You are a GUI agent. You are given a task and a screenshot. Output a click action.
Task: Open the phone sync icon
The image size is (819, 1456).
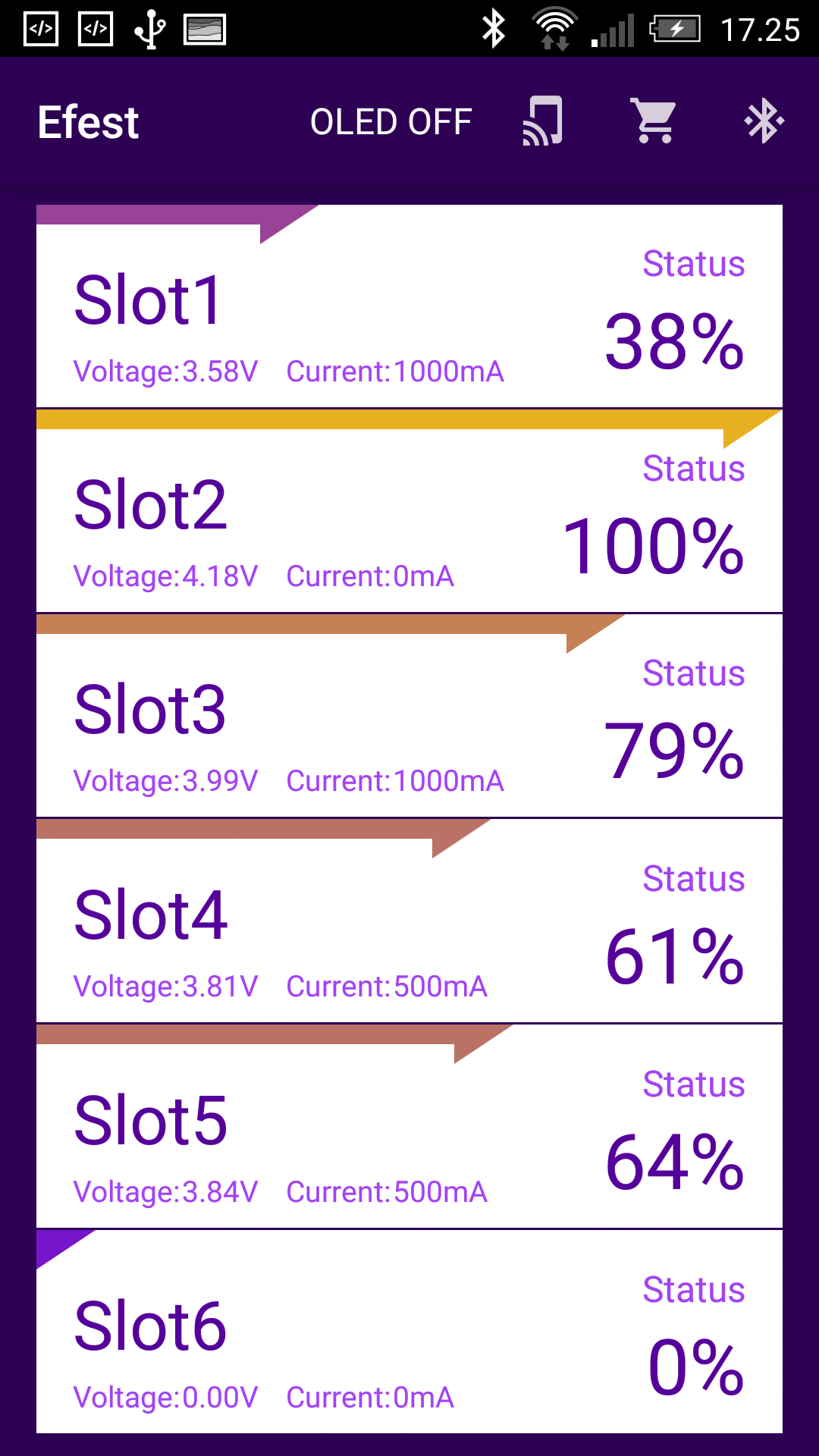click(x=543, y=121)
